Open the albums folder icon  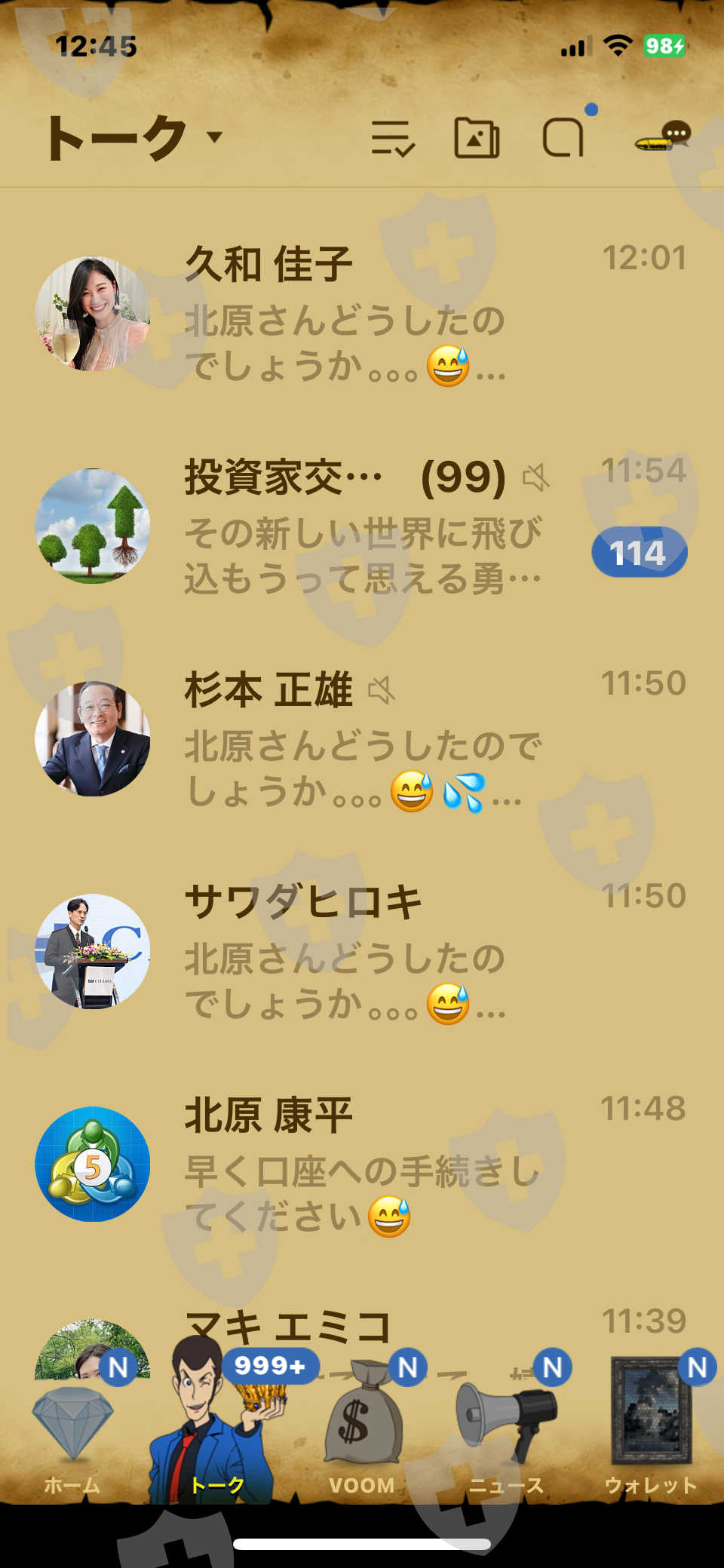[477, 138]
